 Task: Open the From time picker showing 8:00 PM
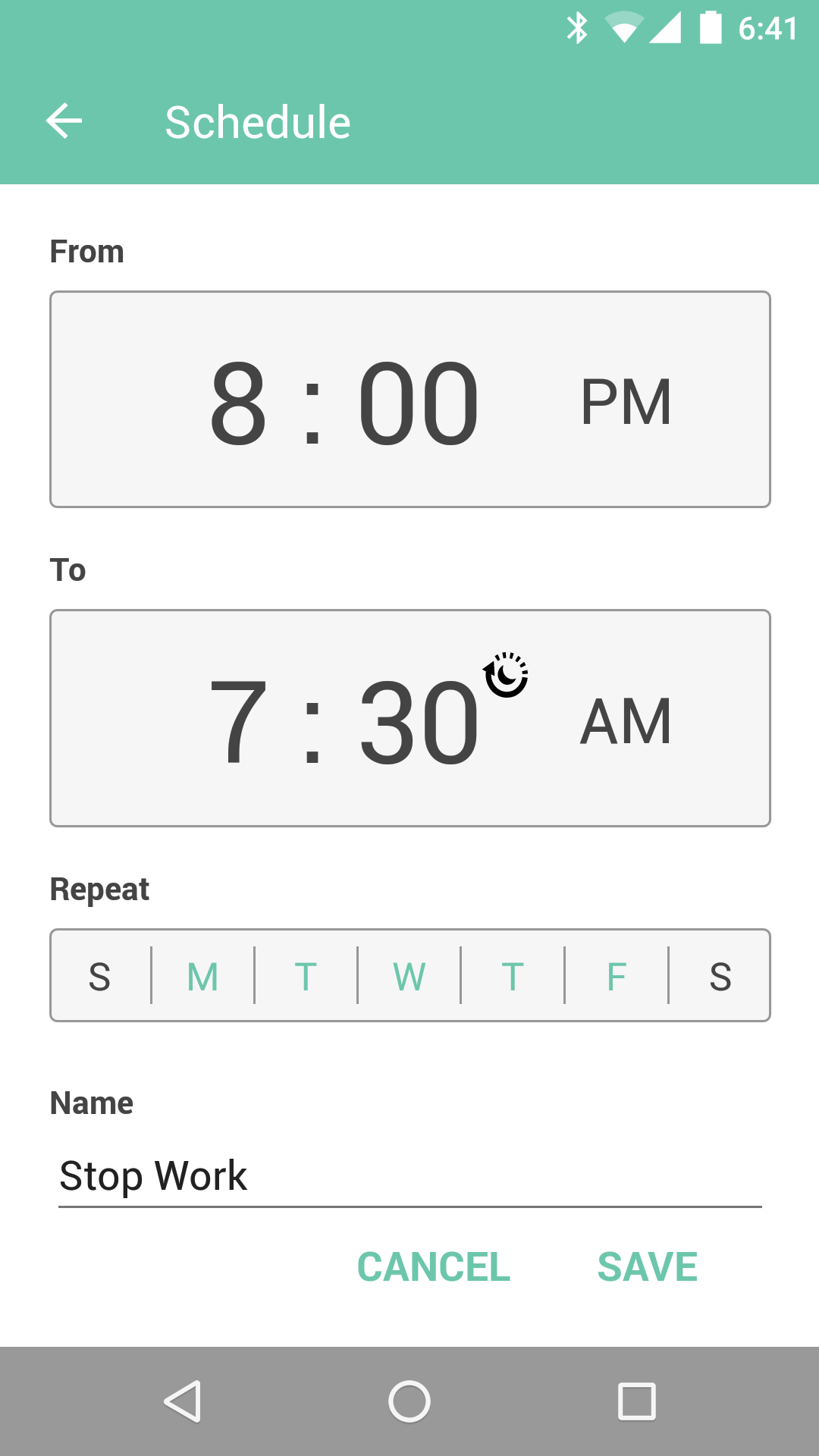click(409, 400)
